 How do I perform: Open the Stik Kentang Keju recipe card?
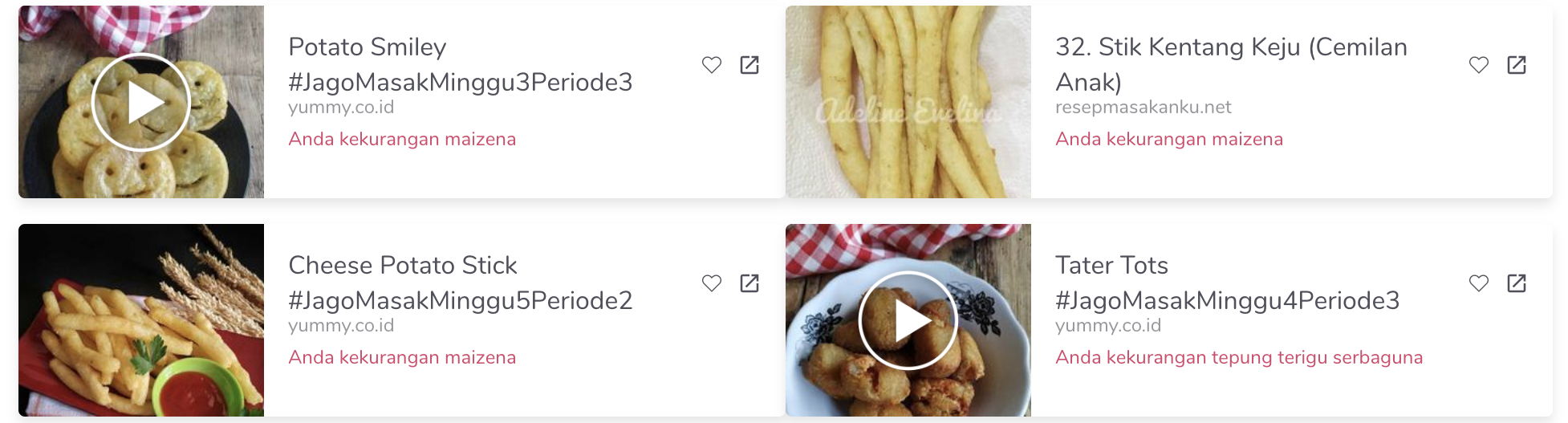tap(1231, 64)
